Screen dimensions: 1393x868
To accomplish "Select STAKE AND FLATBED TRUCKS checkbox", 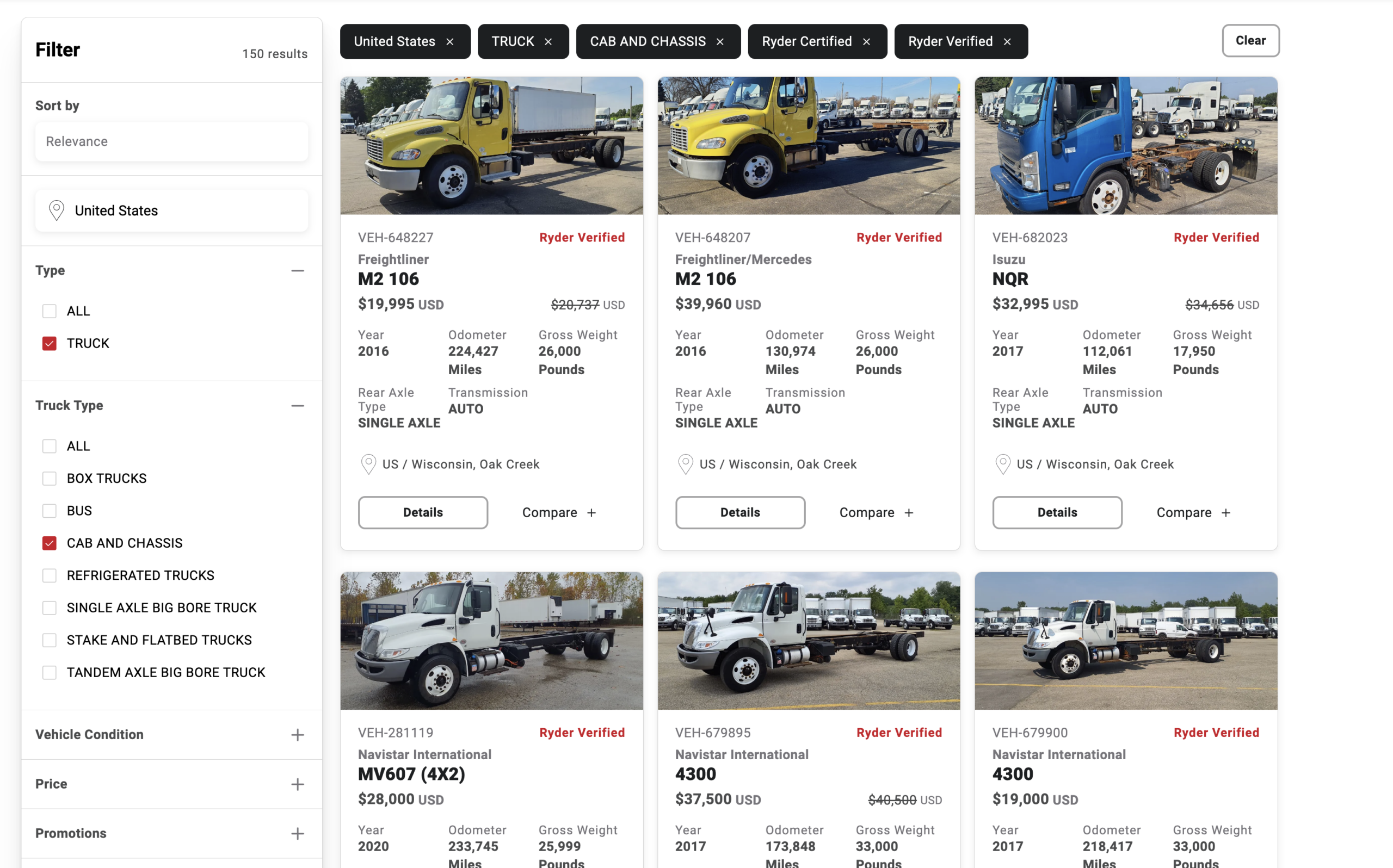I will (50, 640).
